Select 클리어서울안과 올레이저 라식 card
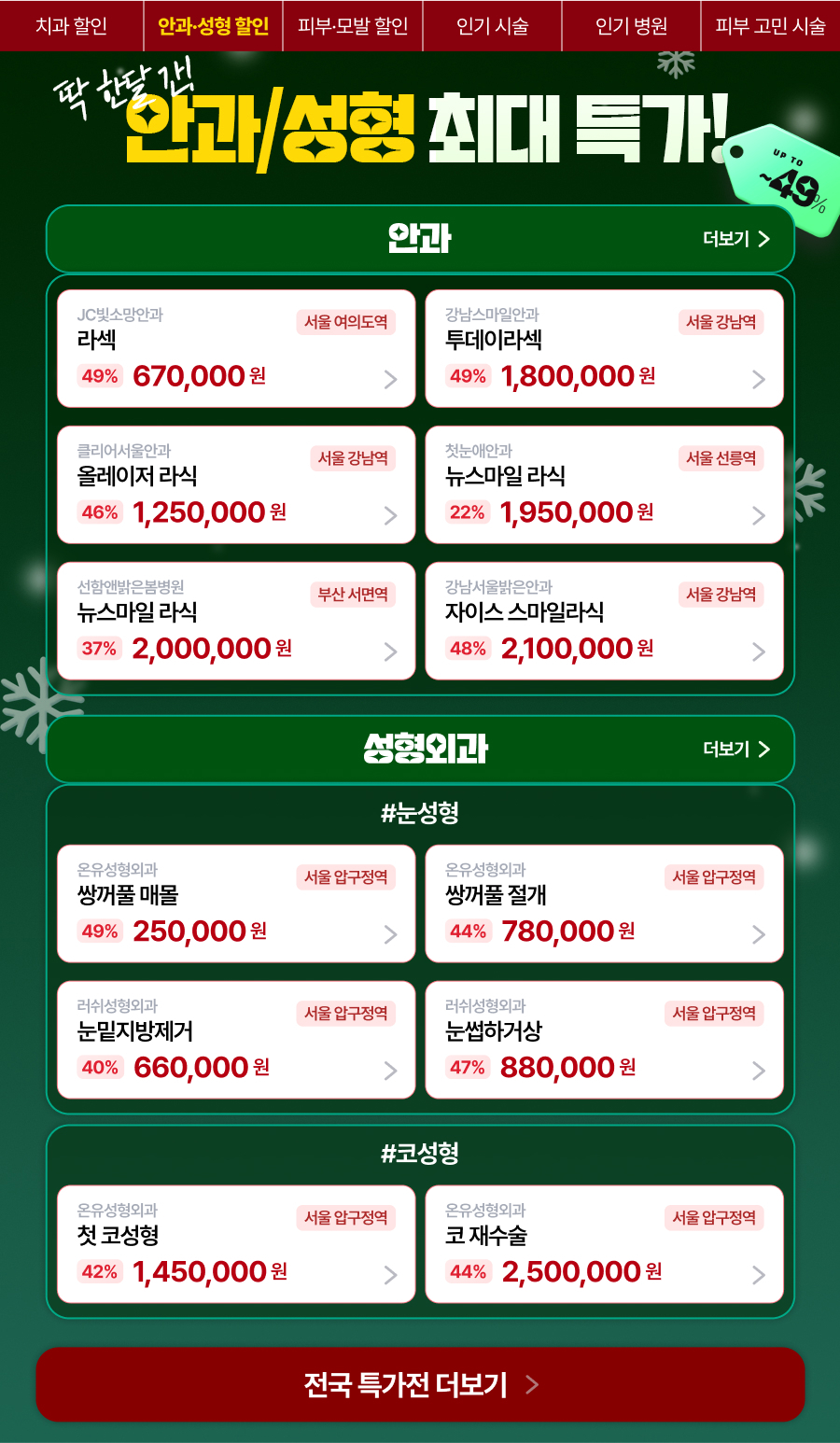 (x=236, y=484)
